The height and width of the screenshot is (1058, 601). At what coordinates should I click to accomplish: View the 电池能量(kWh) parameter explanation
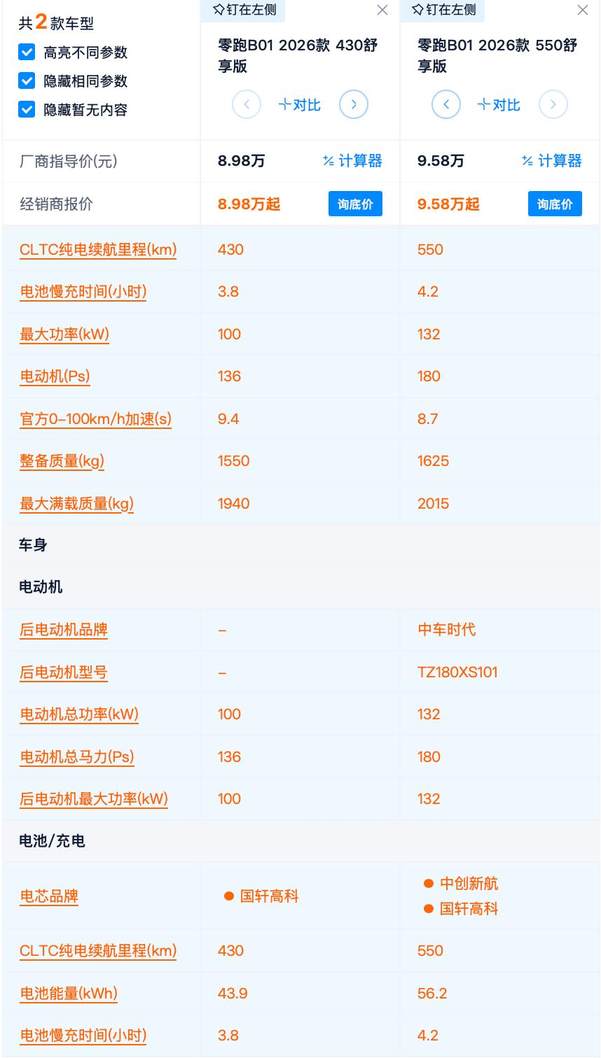[x=68, y=993]
